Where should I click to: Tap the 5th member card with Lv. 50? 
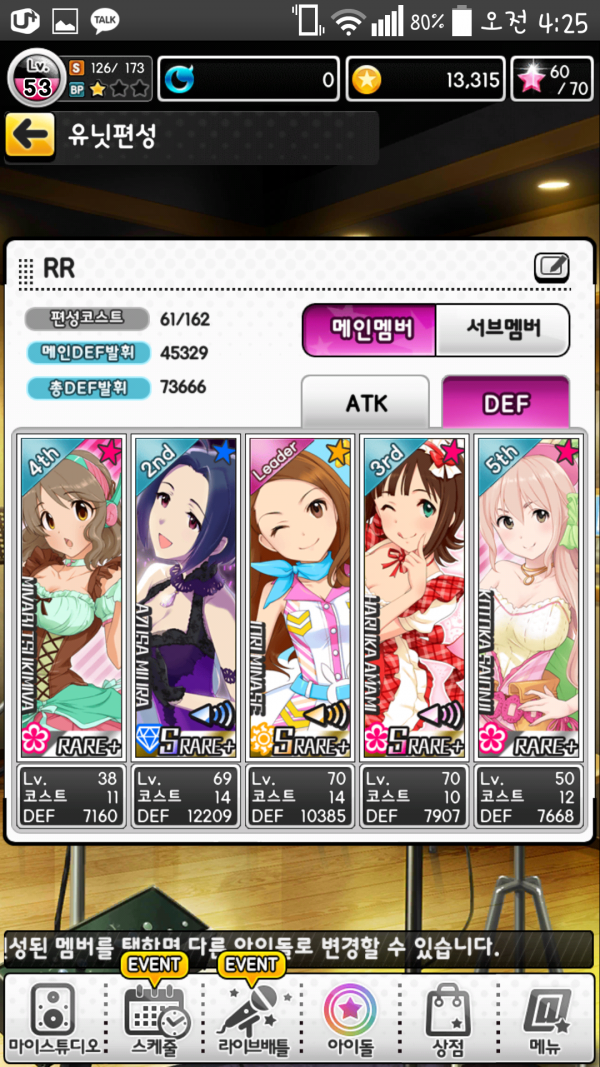pos(528,597)
